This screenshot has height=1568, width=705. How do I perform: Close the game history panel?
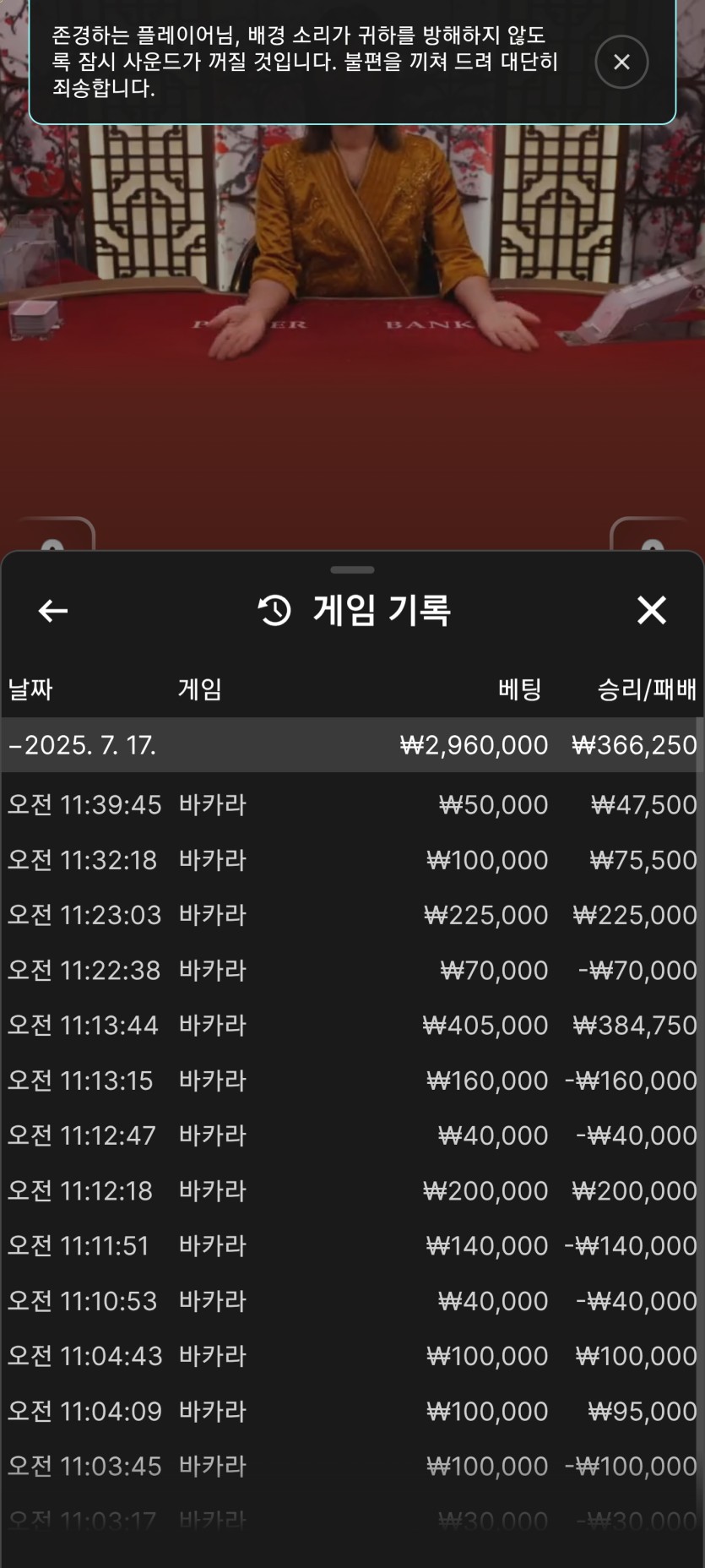[x=651, y=610]
